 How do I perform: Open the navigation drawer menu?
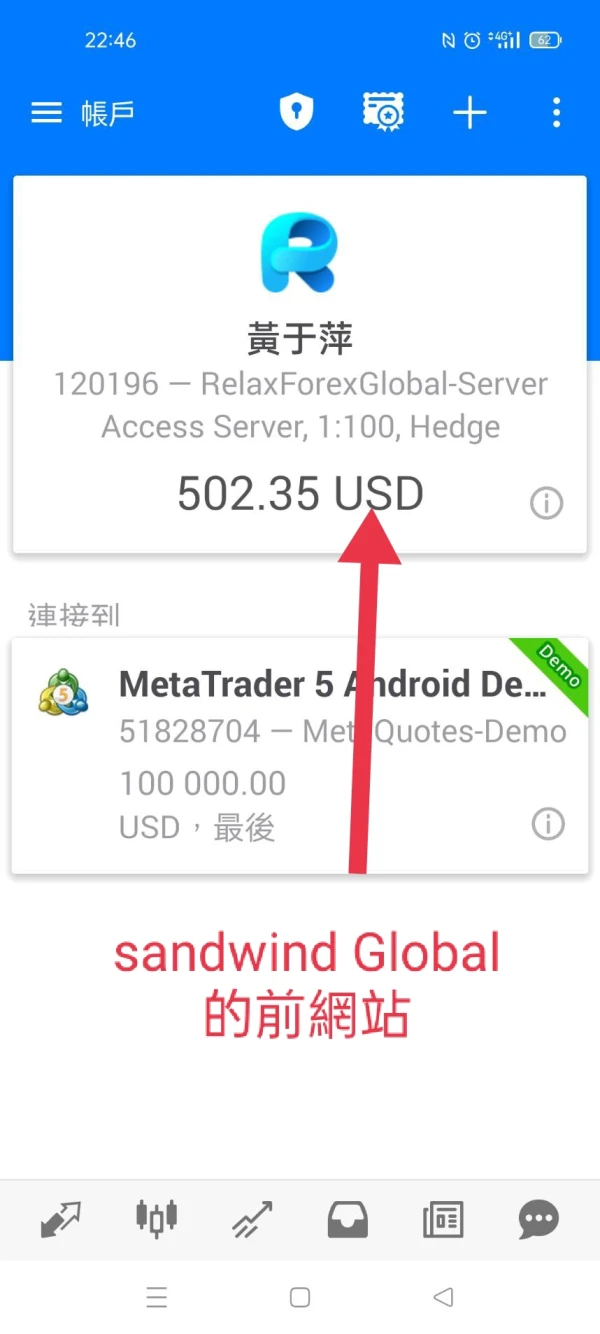point(46,113)
